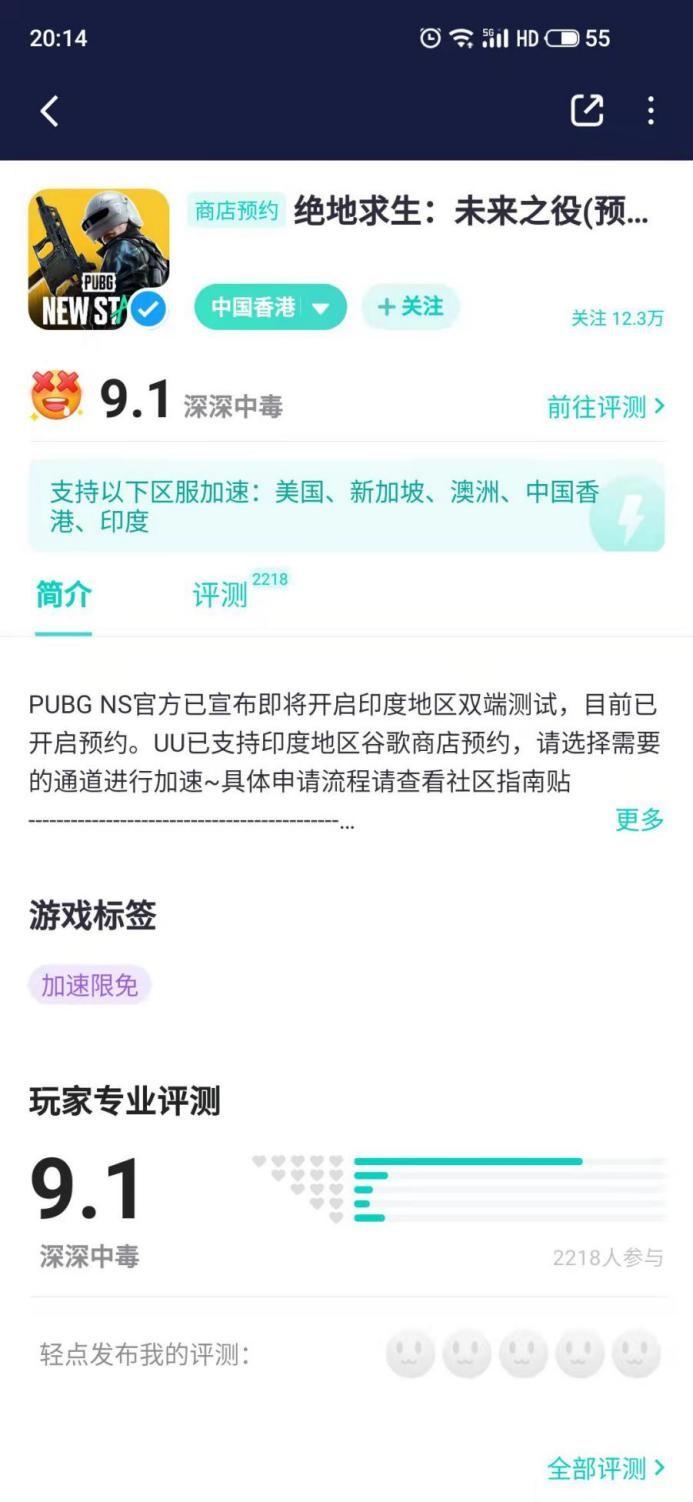This screenshot has width=693, height=1502.
Task: Open the three-dot overflow menu
Action: [x=651, y=111]
